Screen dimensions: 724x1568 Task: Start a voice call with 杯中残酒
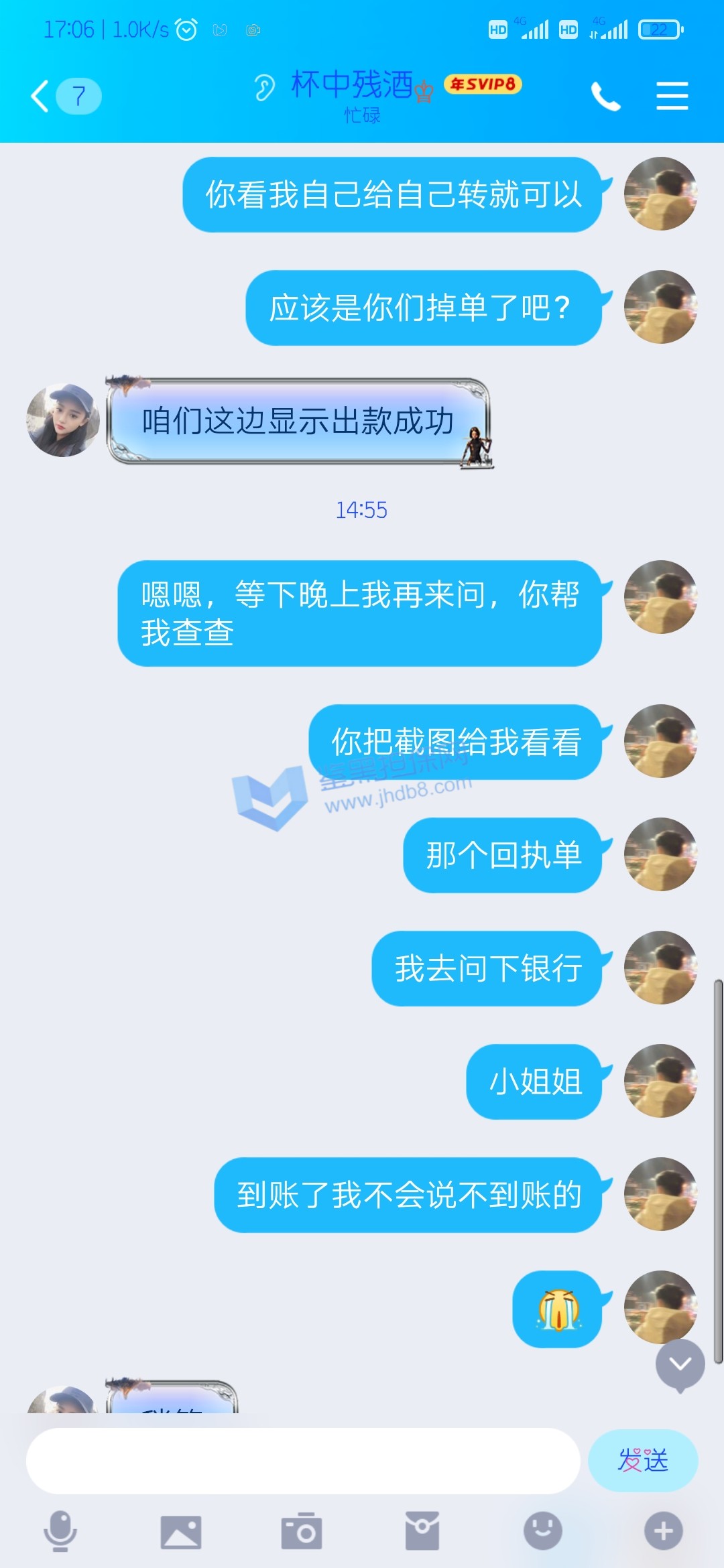(605, 97)
